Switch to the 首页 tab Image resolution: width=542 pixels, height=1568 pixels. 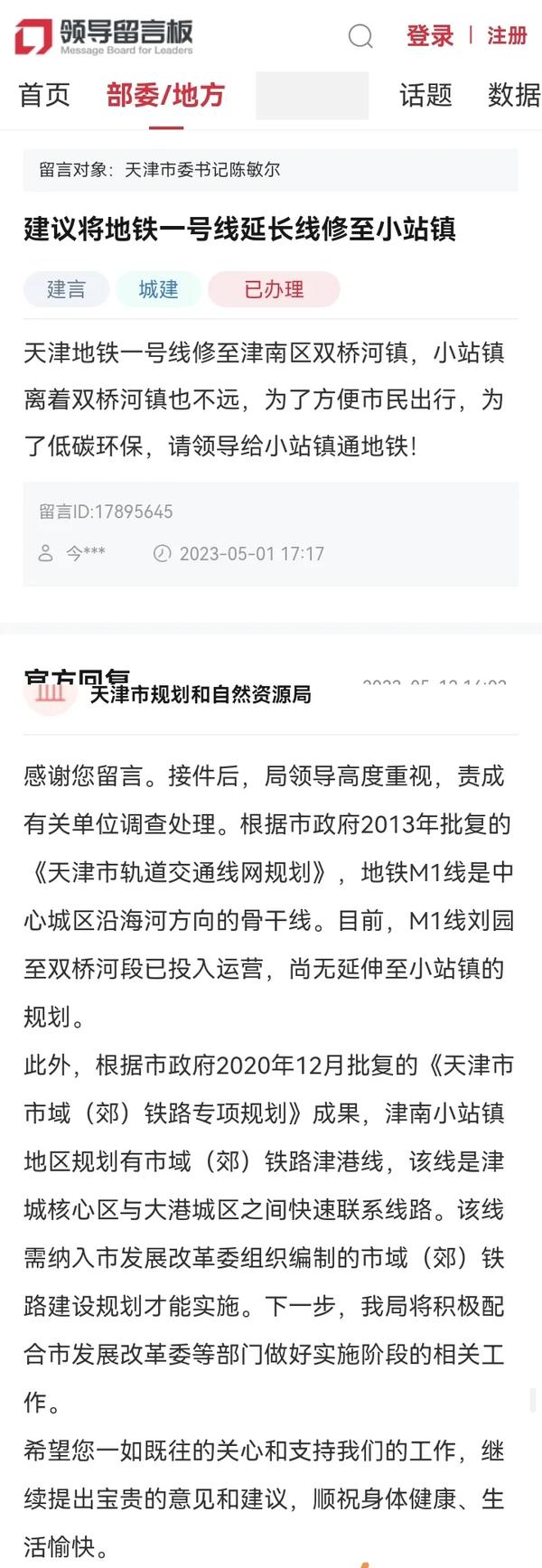tap(44, 95)
